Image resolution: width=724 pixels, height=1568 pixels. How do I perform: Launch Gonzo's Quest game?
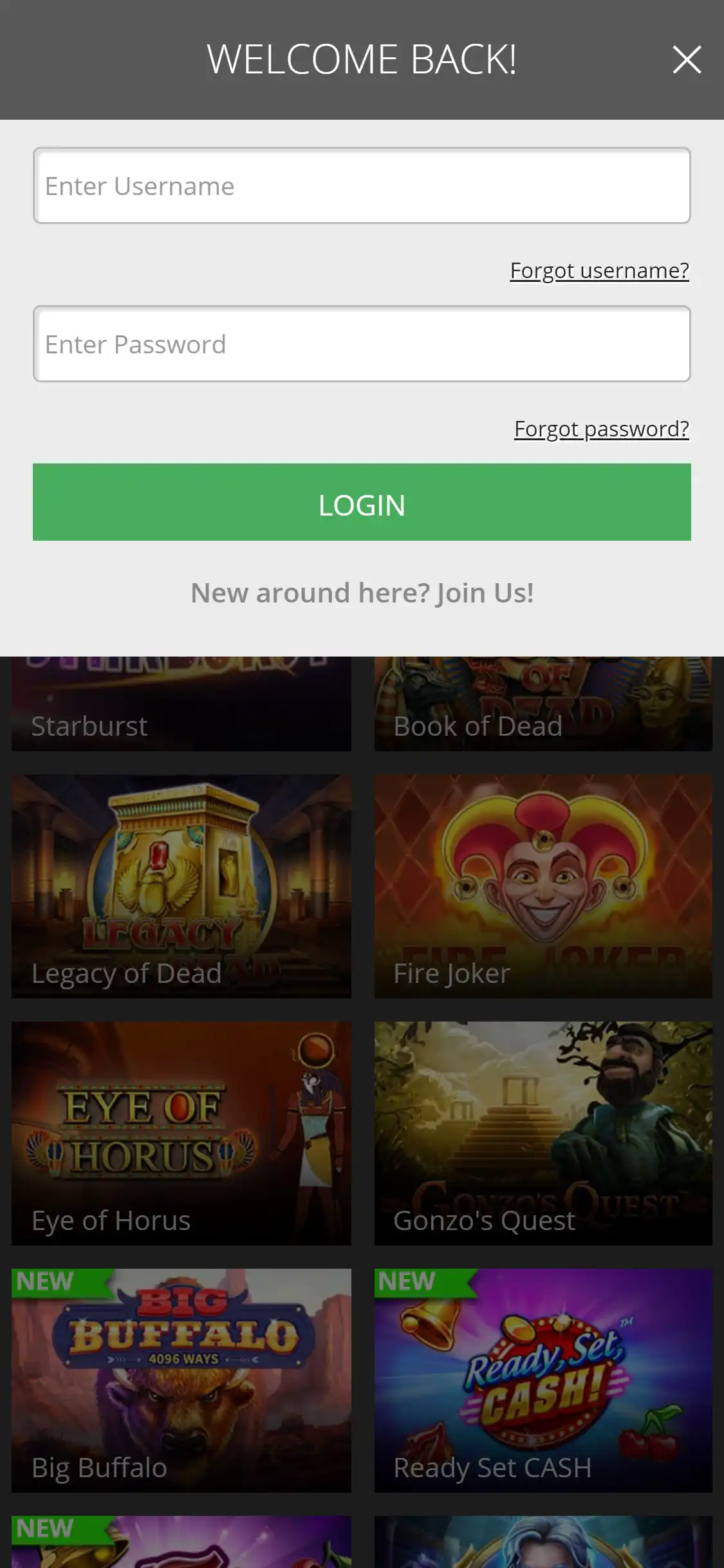[543, 1133]
